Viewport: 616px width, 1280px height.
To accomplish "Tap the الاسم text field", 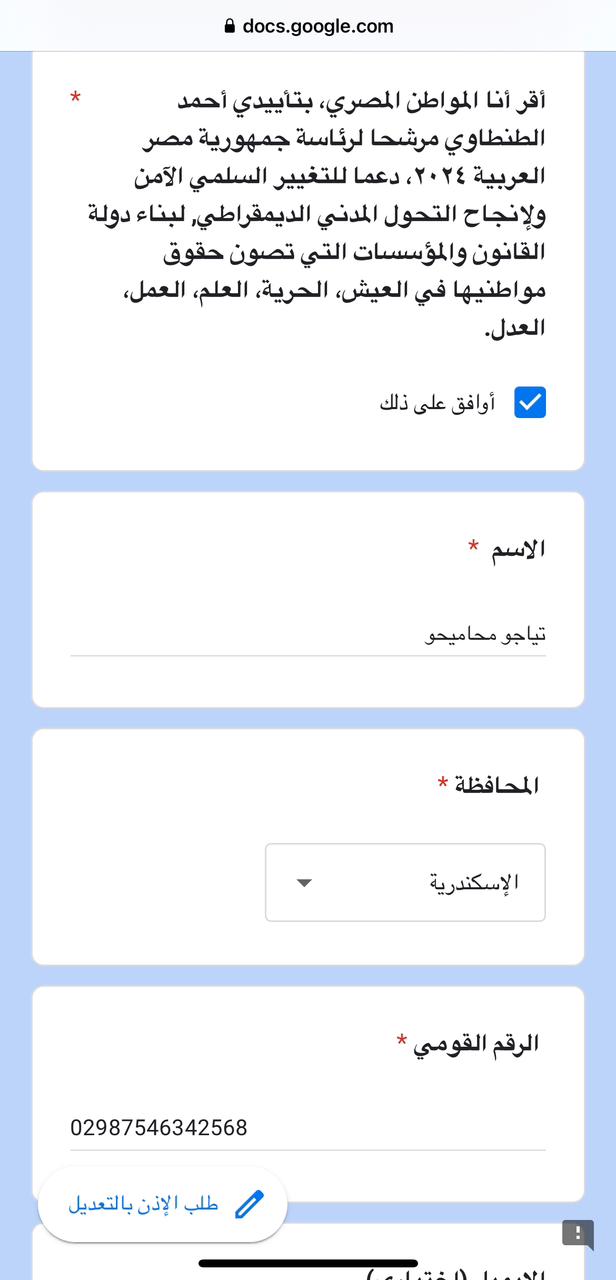I will coord(308,635).
